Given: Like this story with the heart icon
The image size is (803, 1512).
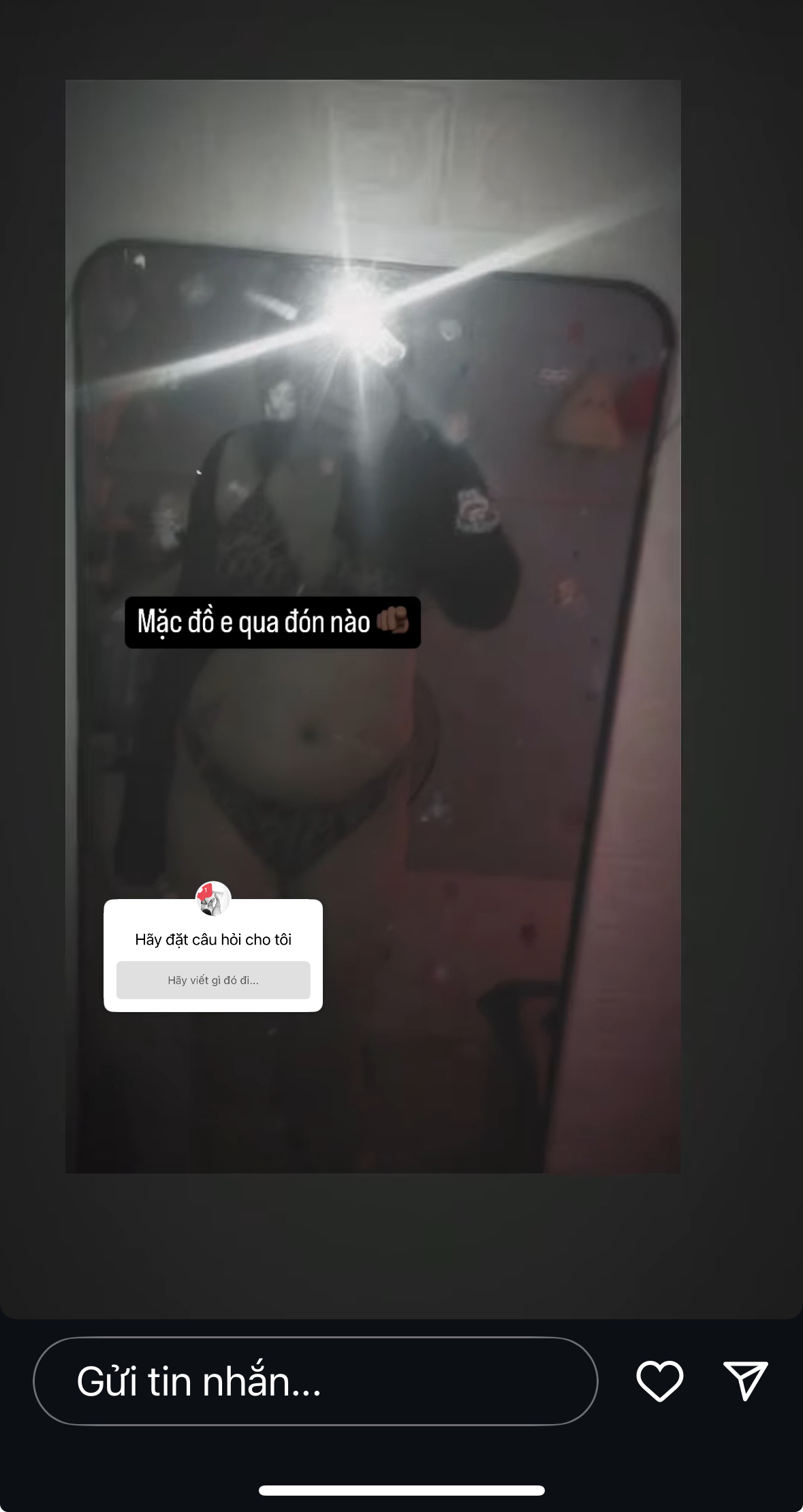Looking at the screenshot, I should (x=659, y=1381).
